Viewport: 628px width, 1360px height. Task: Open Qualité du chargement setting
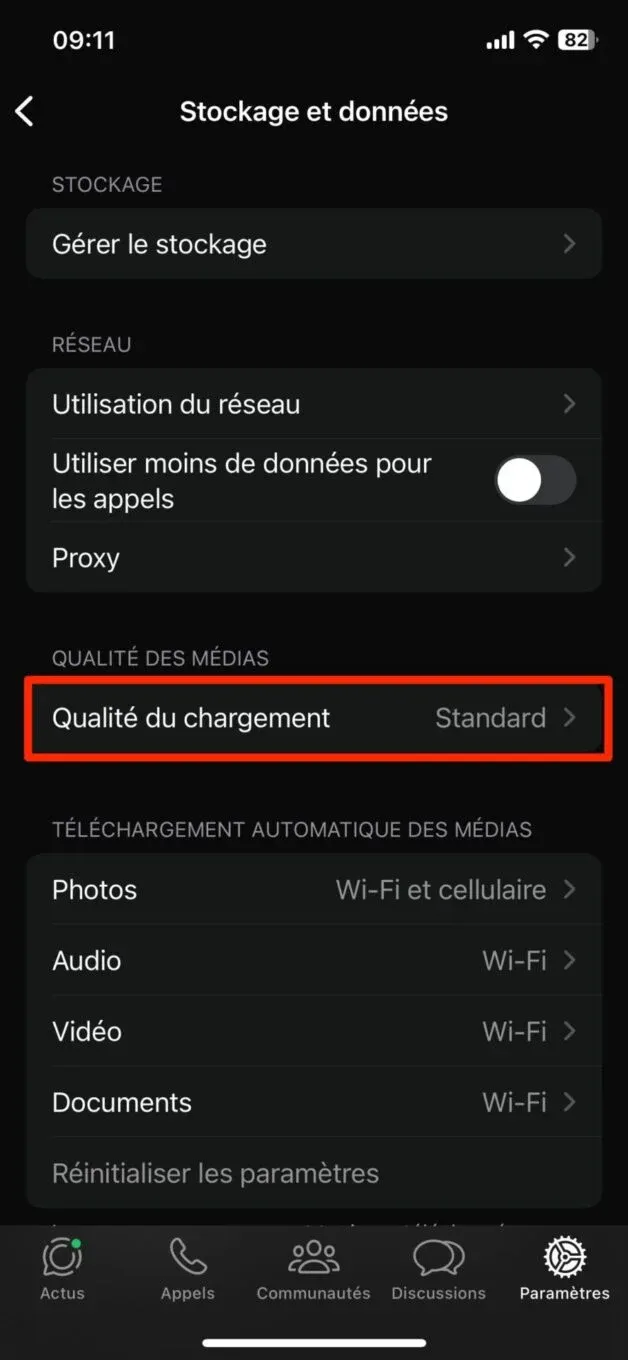[x=313, y=718]
